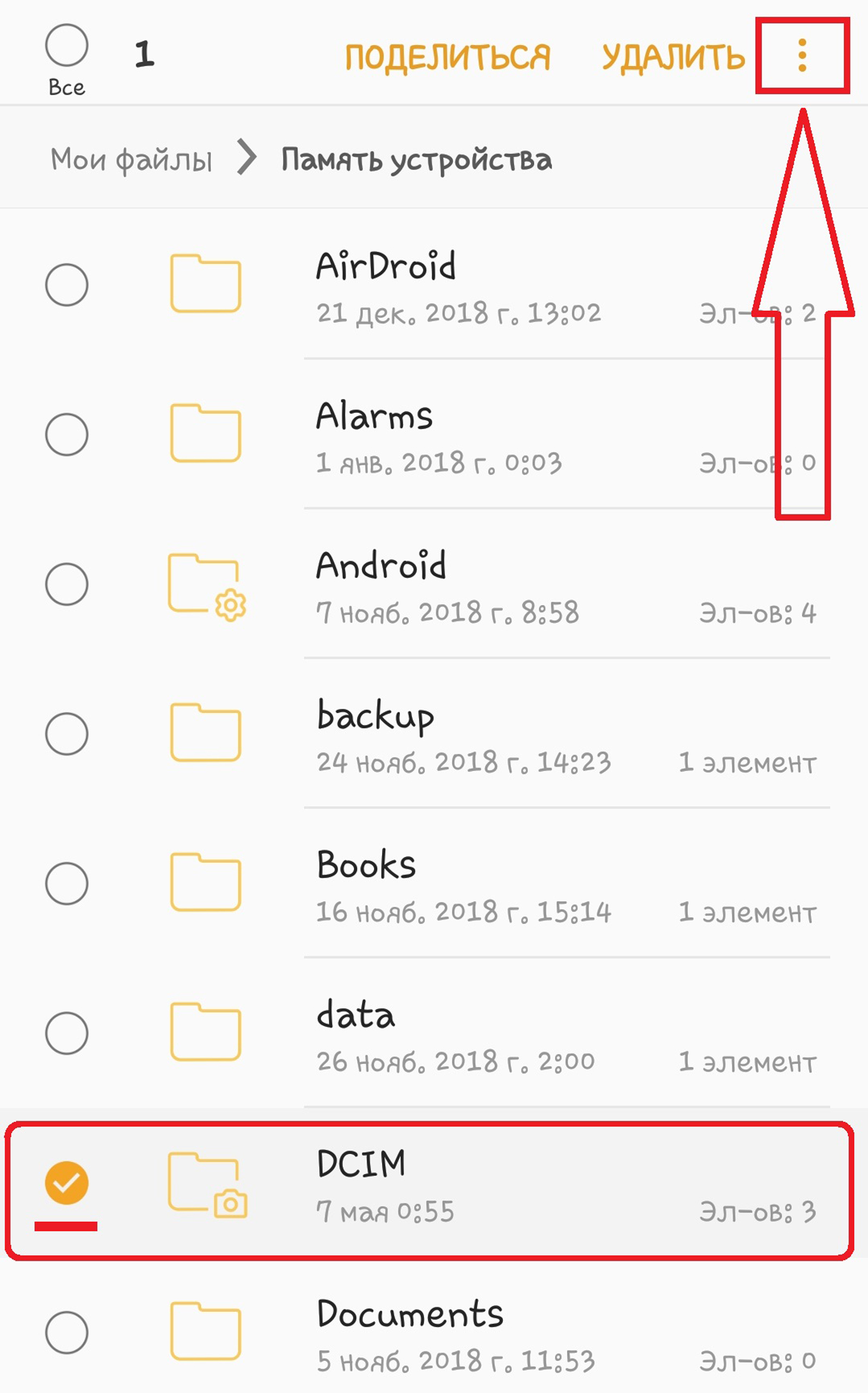Viewport: 868px width, 1393px height.
Task: Open the backup folder
Action: (434, 733)
